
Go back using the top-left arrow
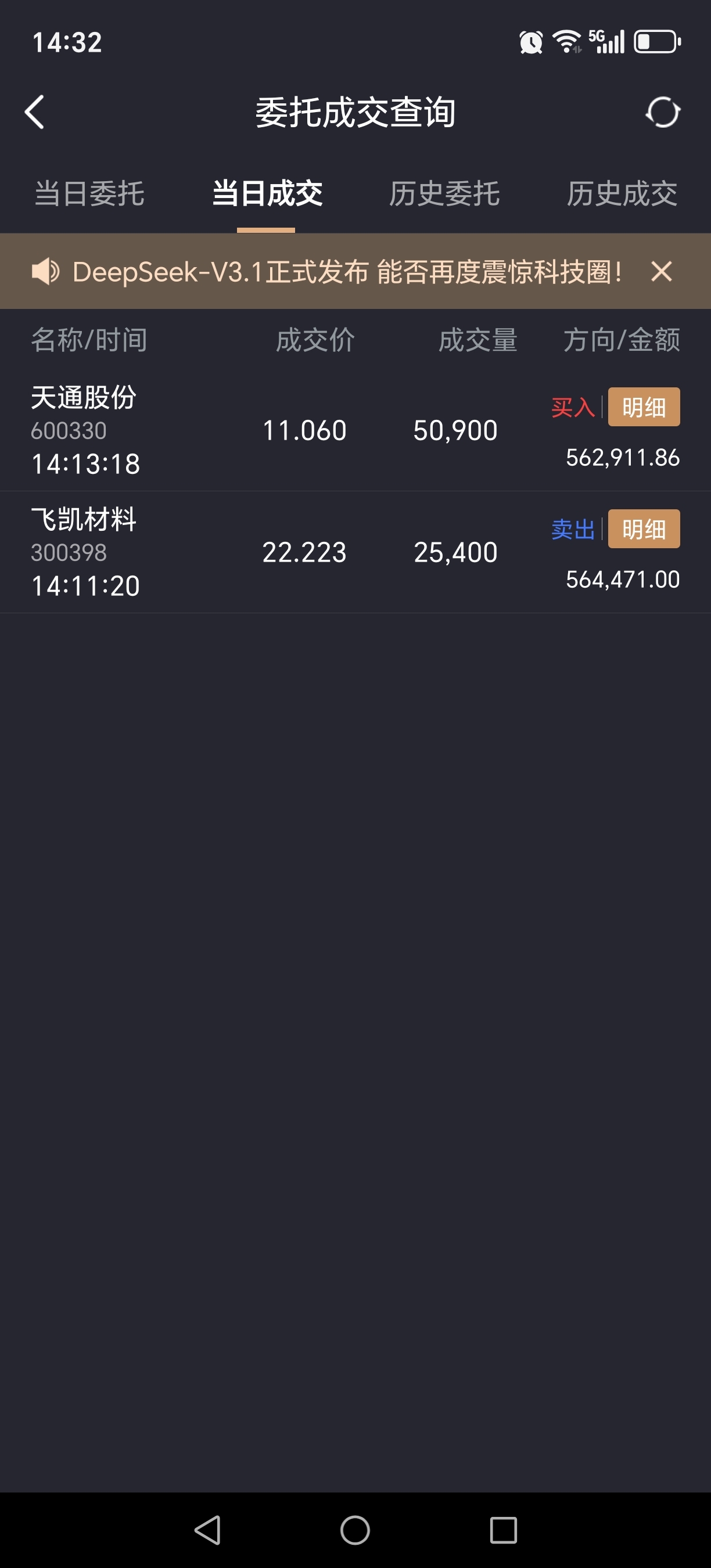pos(35,112)
